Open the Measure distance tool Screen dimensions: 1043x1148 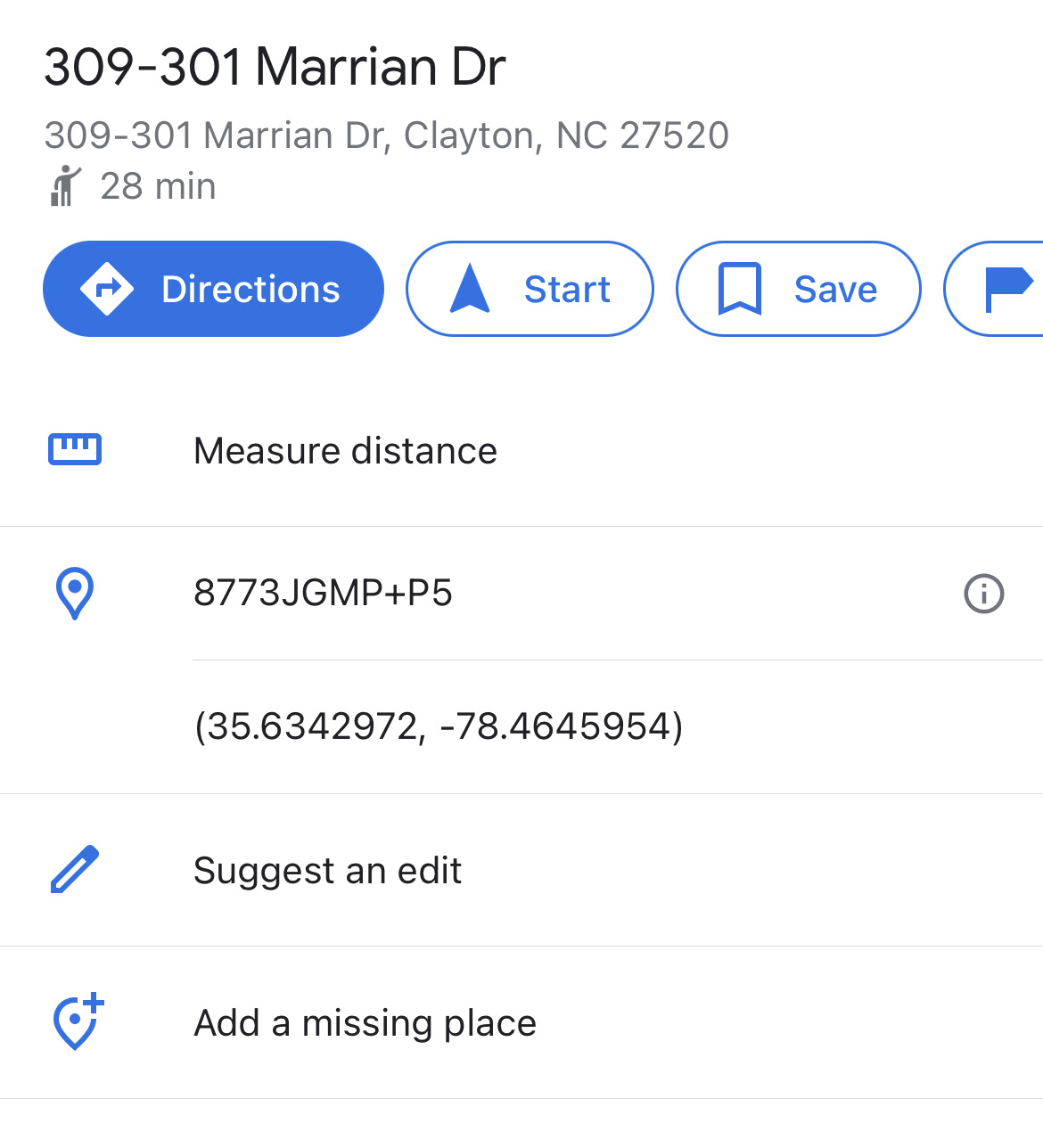(x=345, y=451)
